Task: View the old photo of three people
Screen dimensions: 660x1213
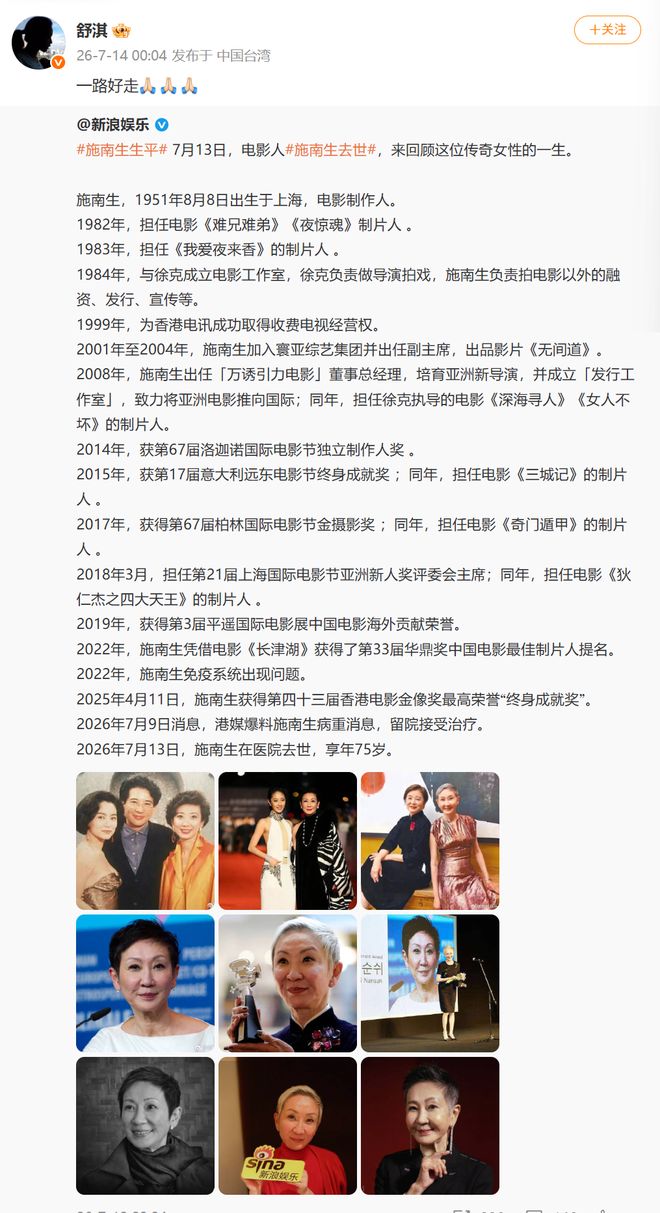Action: 145,840
